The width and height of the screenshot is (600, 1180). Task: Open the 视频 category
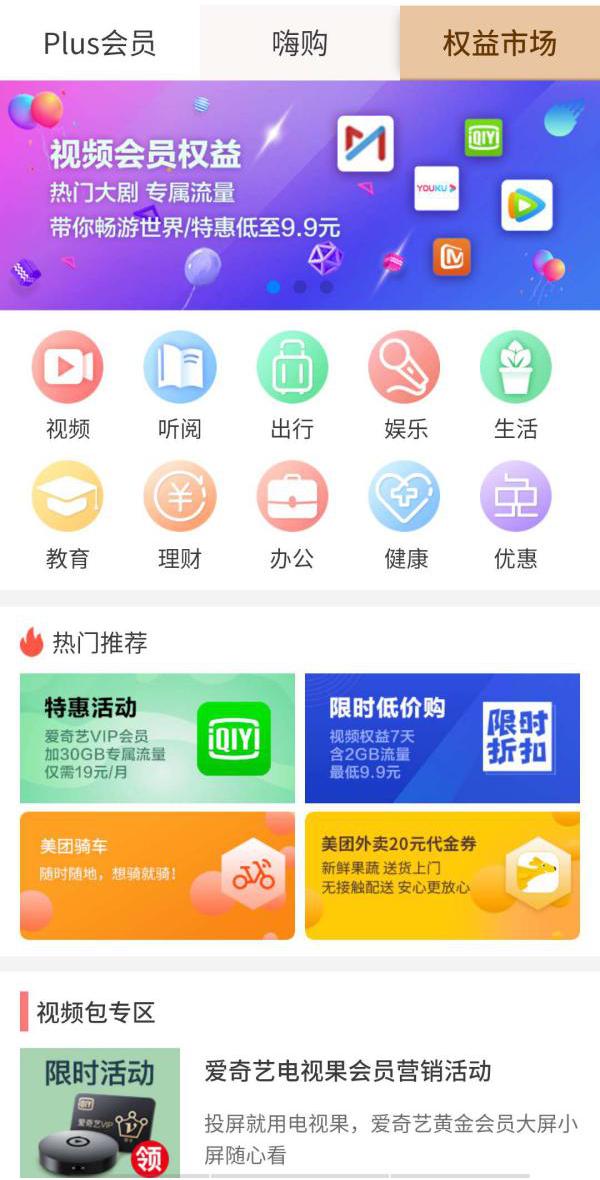[x=68, y=385]
